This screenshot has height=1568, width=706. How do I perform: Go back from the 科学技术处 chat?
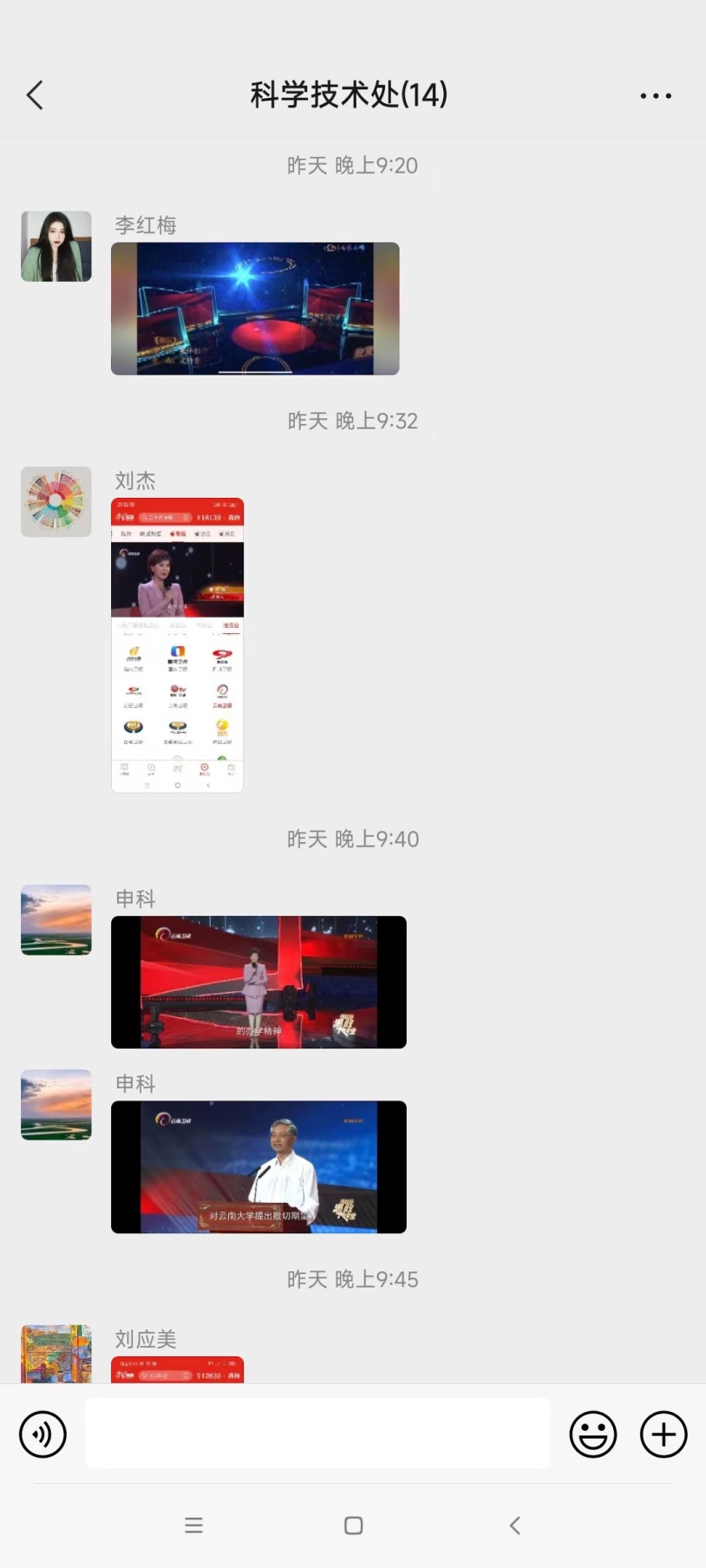[x=36, y=95]
